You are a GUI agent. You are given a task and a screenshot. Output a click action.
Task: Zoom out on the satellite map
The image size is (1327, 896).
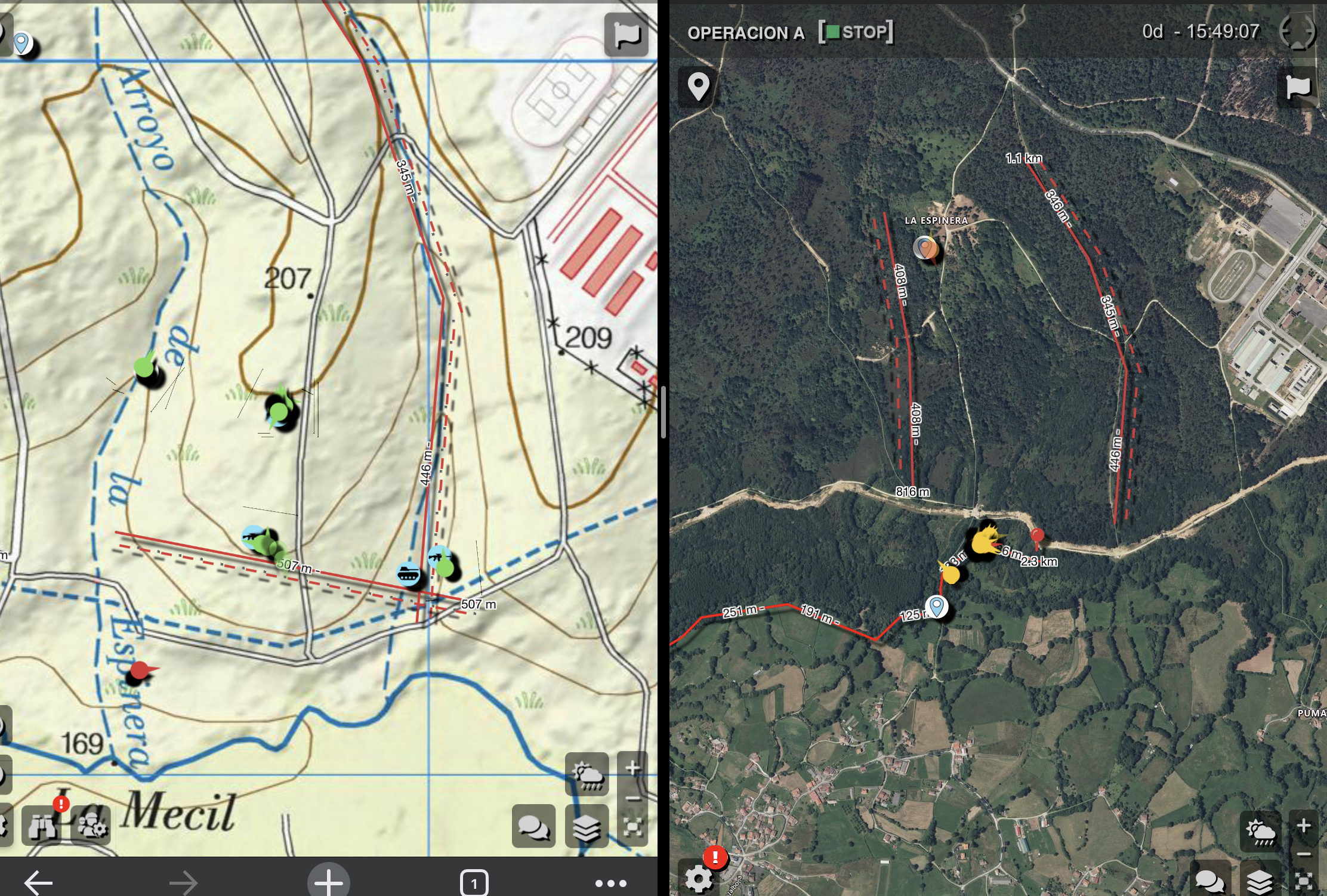[1304, 854]
